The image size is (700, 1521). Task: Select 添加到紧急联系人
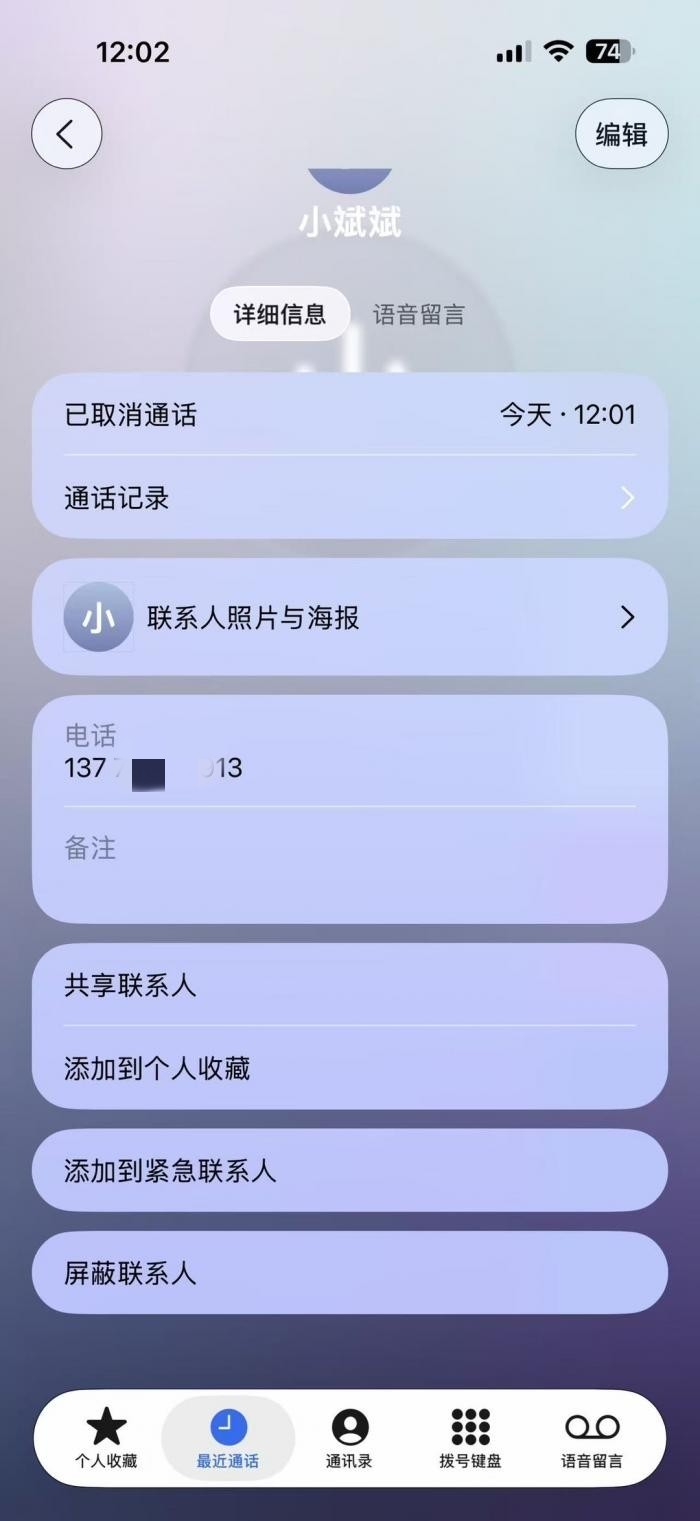(349, 1171)
